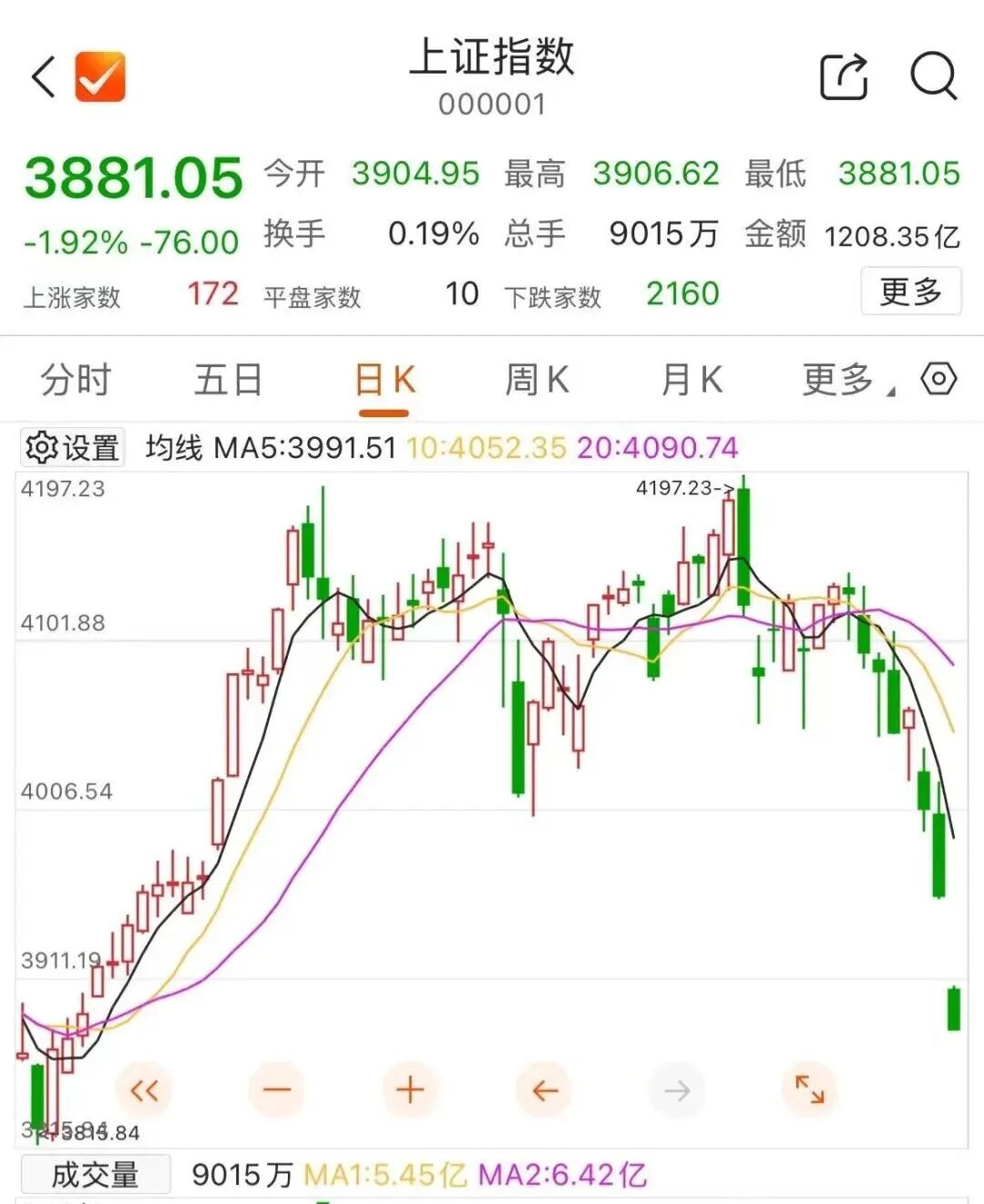Switch to the 五日 chart tab
984x1204 pixels.
228,379
